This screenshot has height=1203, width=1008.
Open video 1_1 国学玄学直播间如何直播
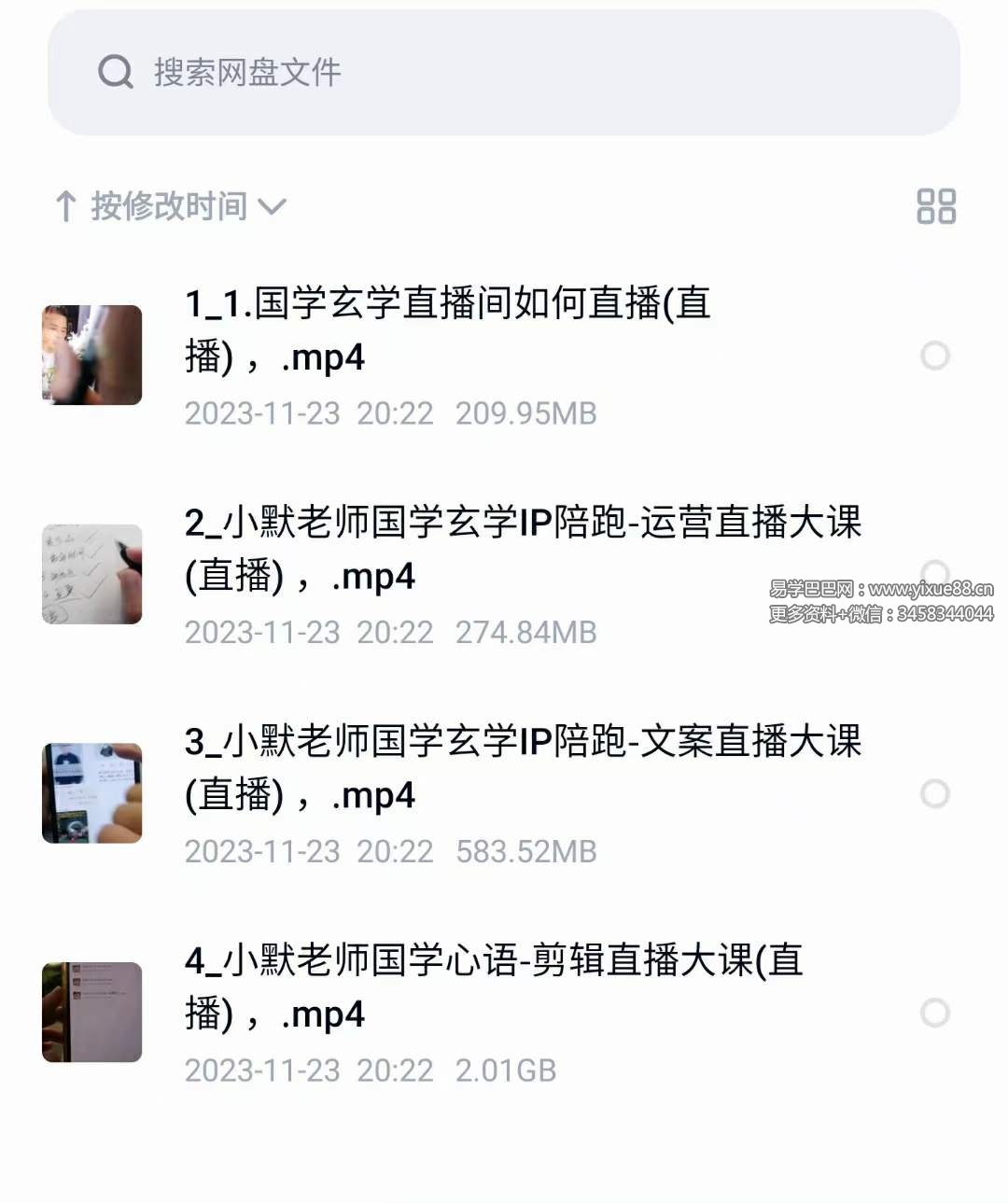[x=448, y=331]
